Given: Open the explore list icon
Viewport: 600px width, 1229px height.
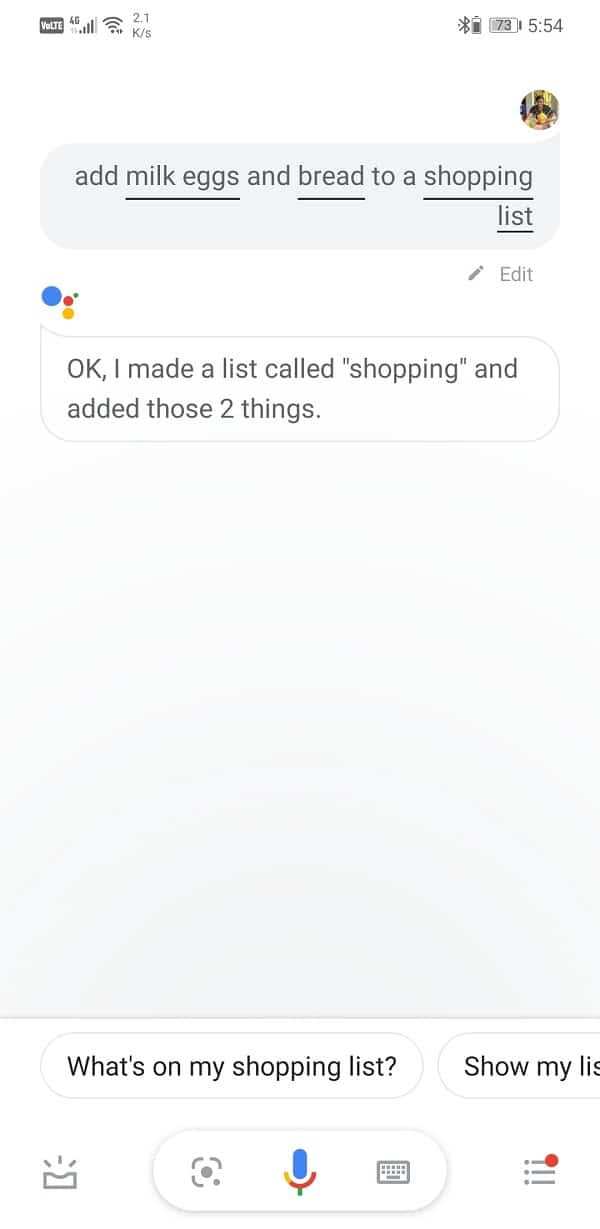Looking at the screenshot, I should [x=540, y=1170].
